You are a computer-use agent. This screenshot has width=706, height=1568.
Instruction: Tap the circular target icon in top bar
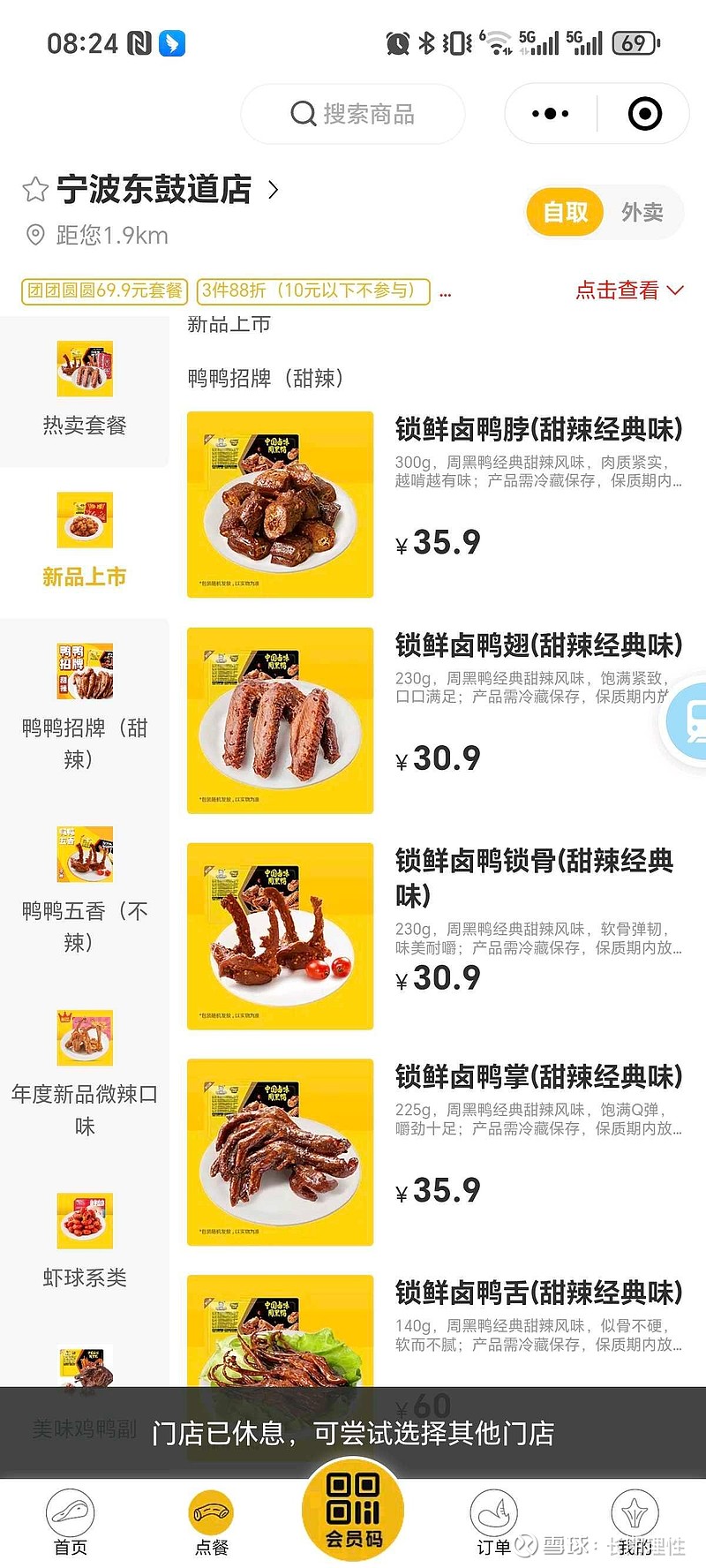[x=644, y=114]
